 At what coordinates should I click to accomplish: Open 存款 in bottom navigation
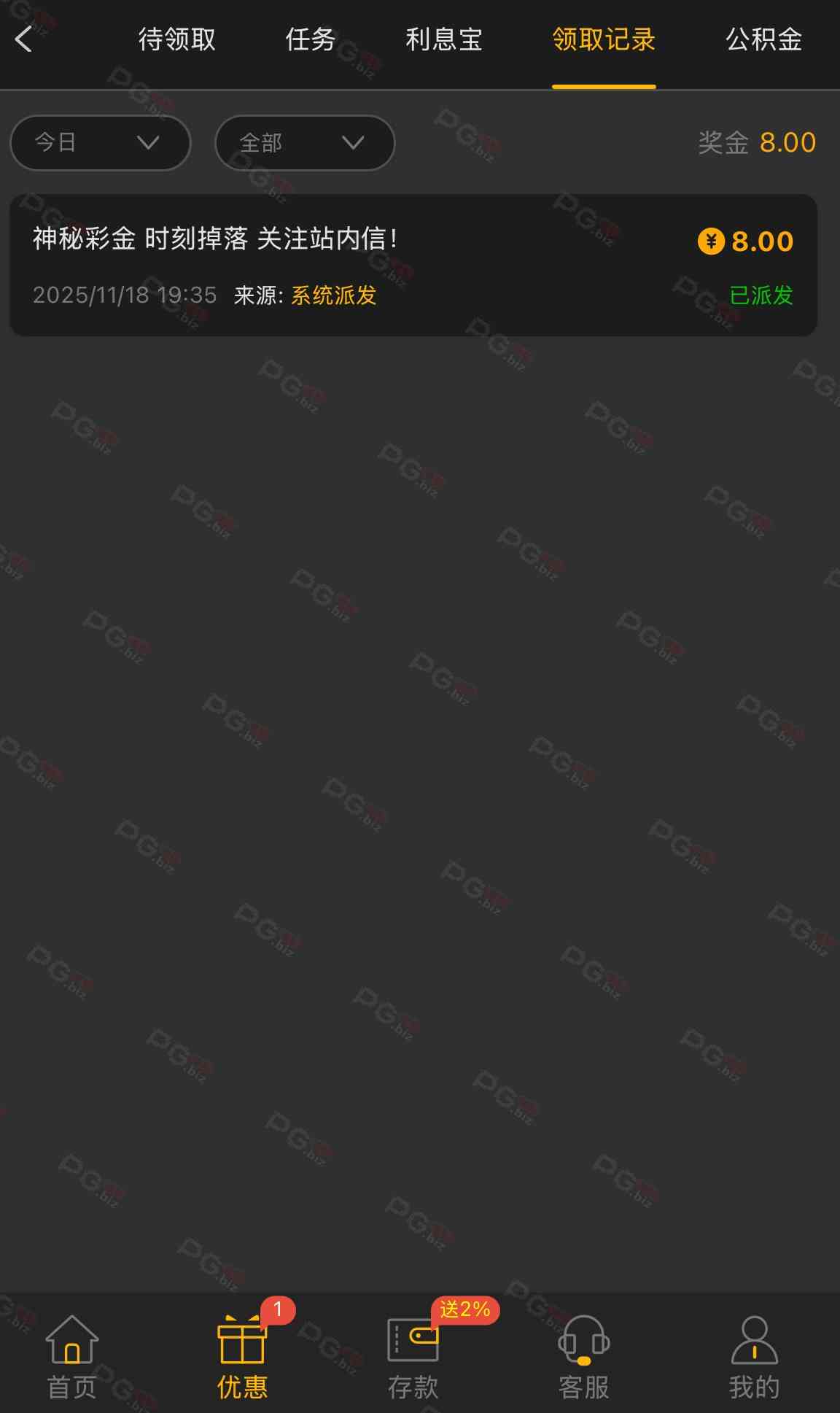(413, 1357)
